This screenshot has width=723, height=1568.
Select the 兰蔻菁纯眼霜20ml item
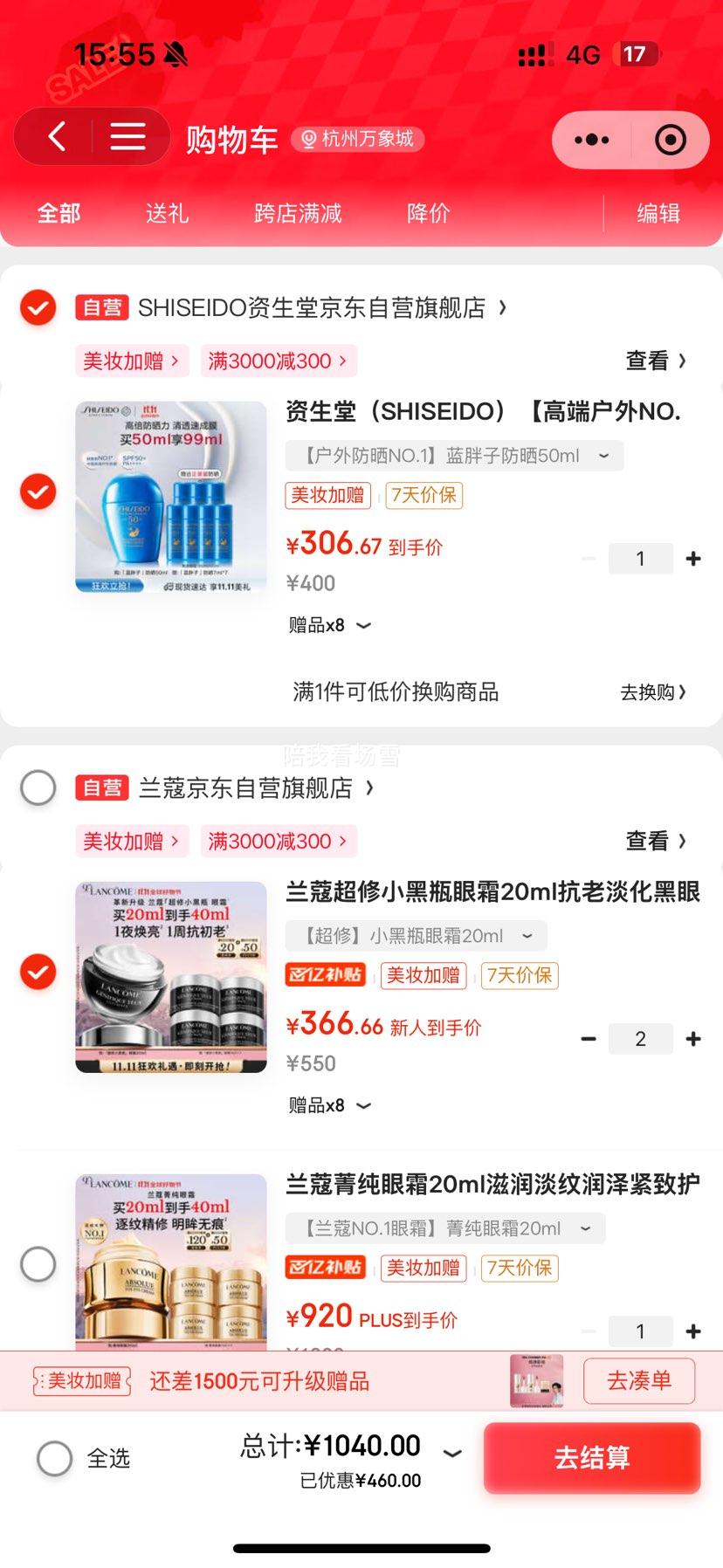click(x=38, y=1263)
